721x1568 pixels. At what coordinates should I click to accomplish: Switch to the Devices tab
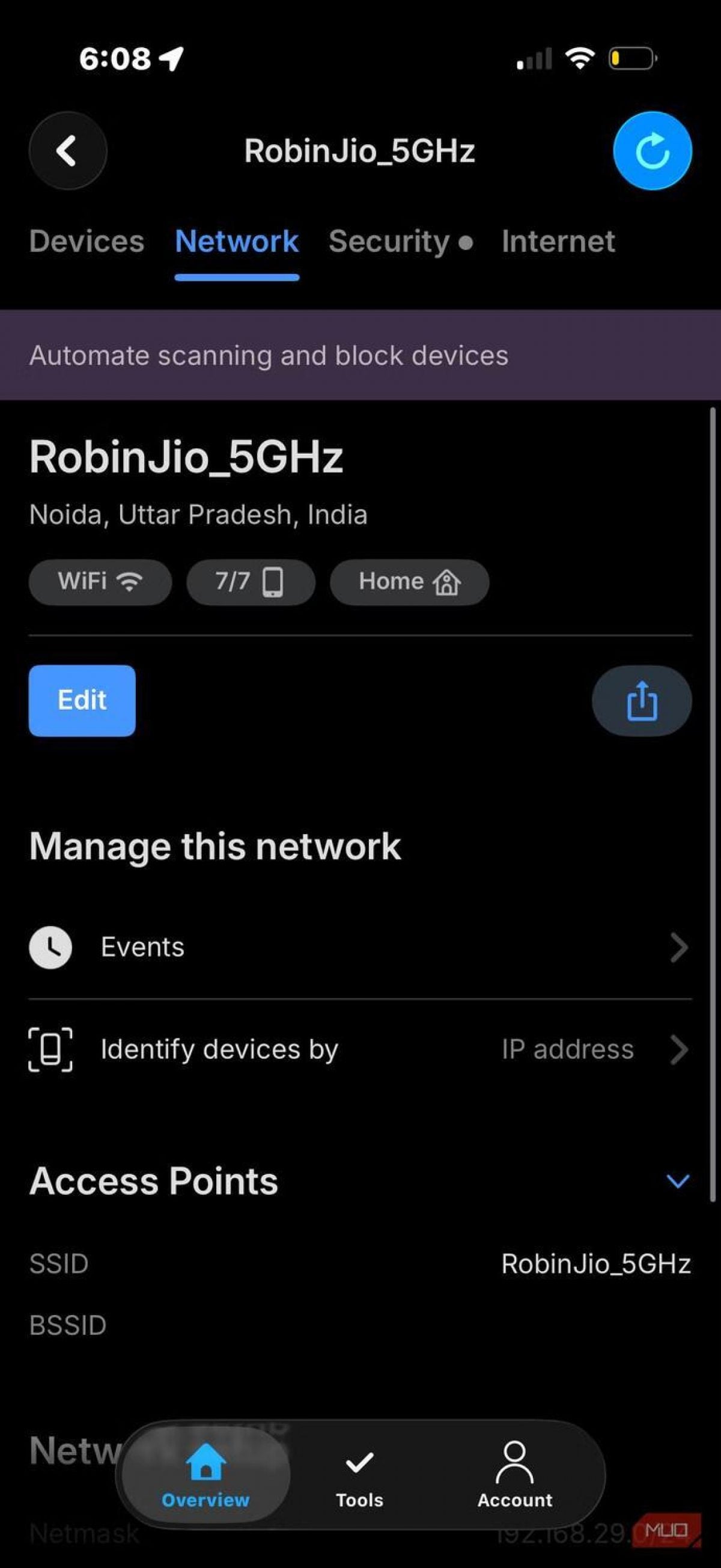coord(87,241)
